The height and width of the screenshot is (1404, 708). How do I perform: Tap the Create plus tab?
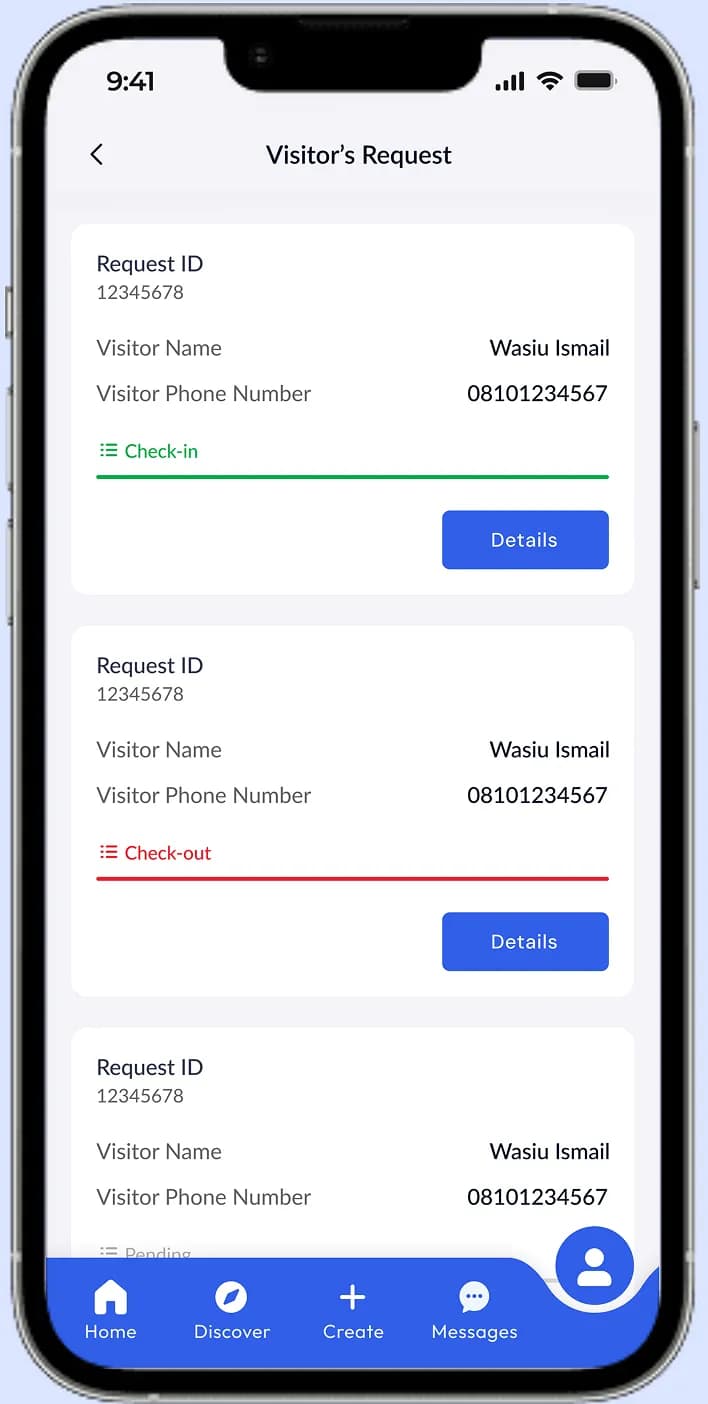352,1311
